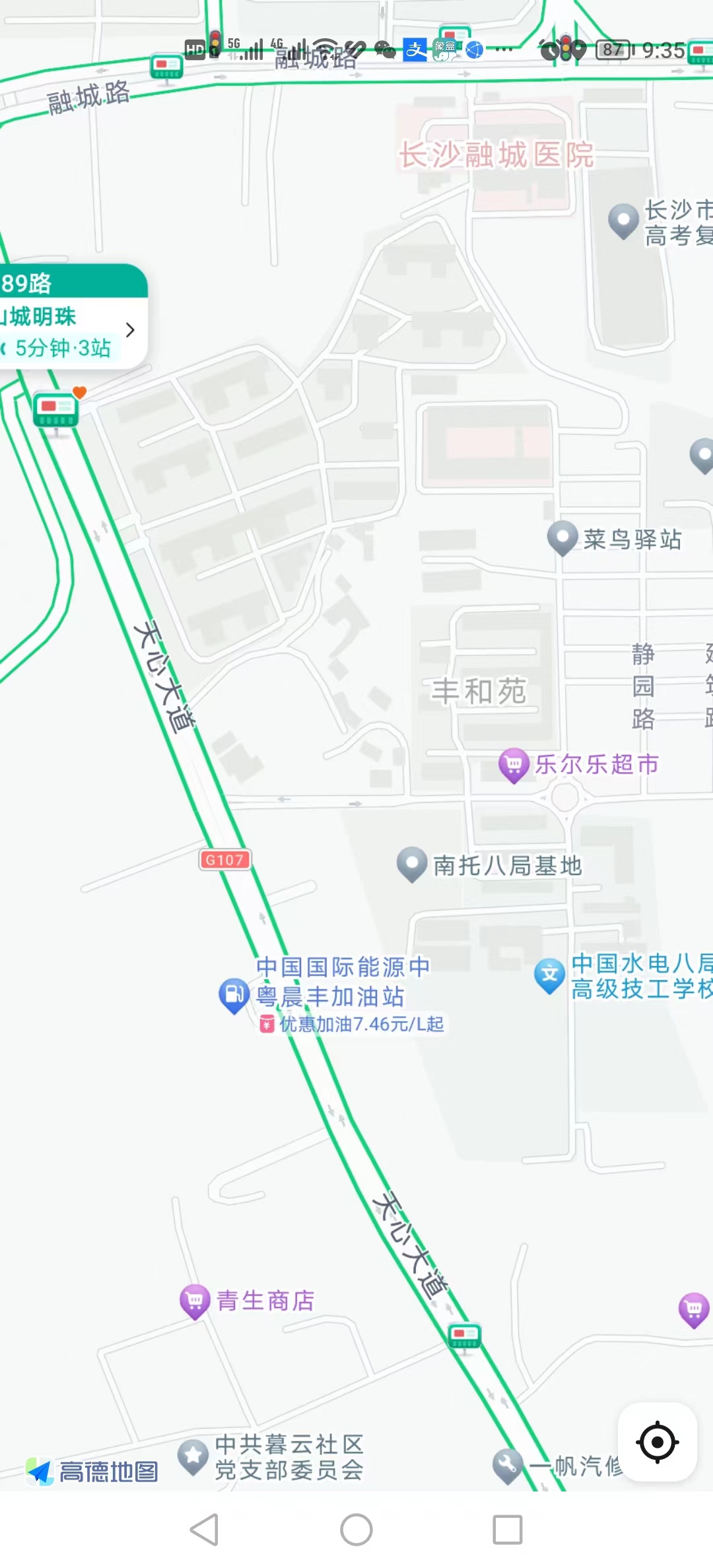Select the 一帆汽修 repair shop marker
Viewport: 713px width, 1568px height.
[508, 1465]
